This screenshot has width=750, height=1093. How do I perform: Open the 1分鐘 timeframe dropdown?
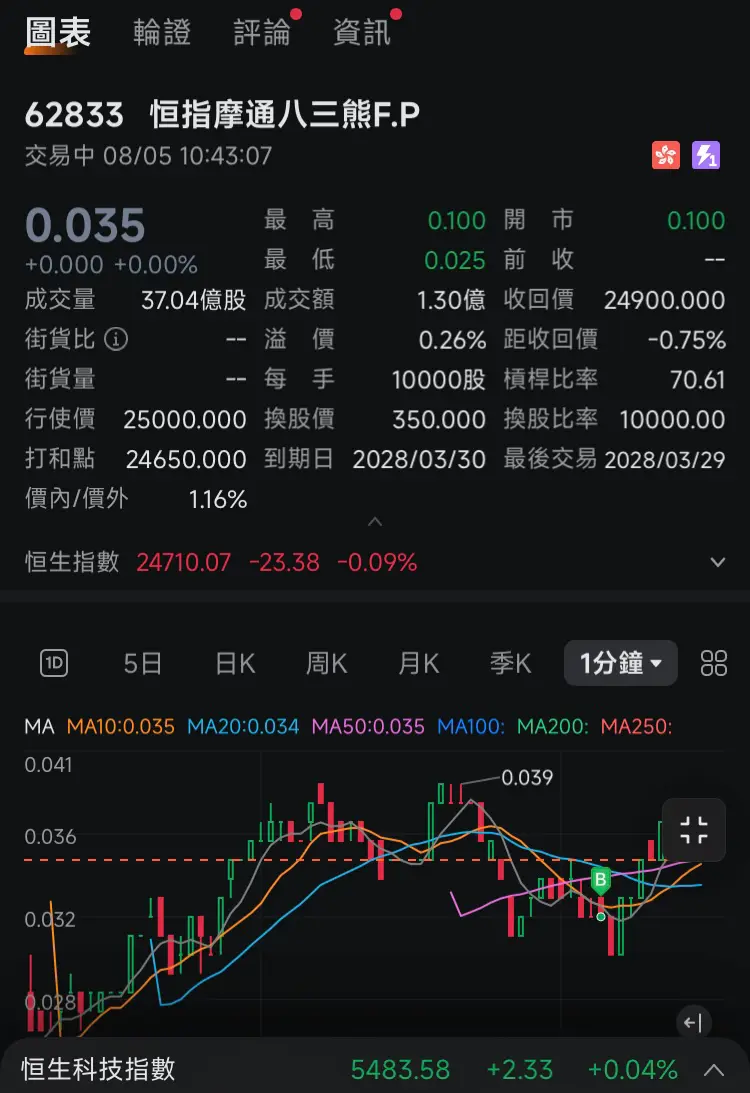[620, 663]
